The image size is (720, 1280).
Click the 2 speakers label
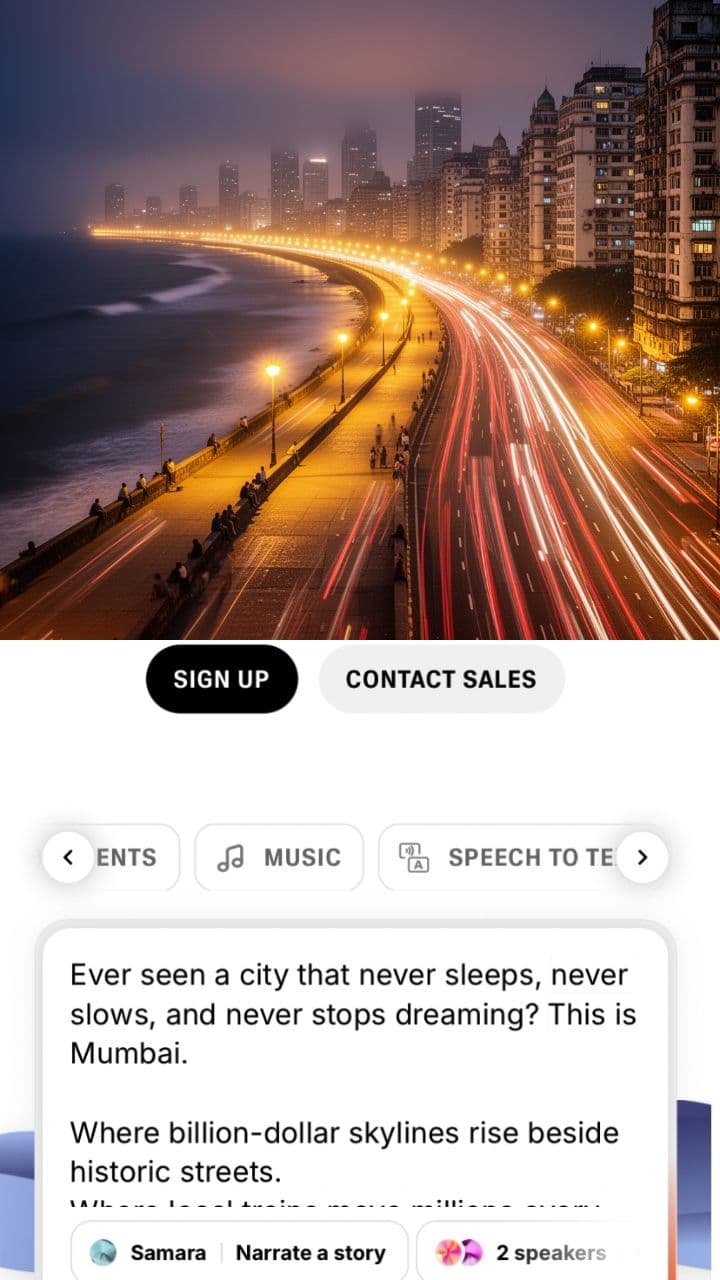553,1252
